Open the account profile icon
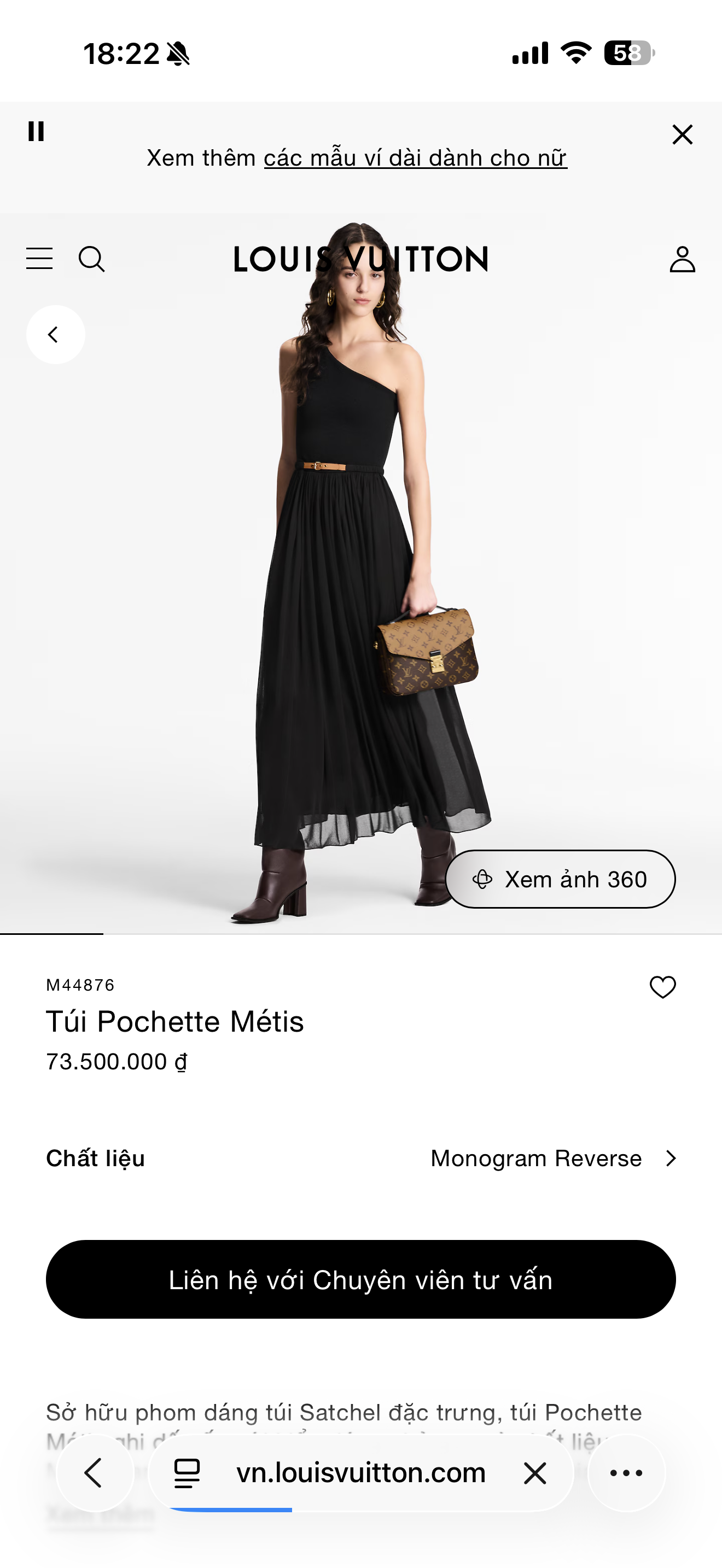722x1568 pixels. [x=683, y=259]
